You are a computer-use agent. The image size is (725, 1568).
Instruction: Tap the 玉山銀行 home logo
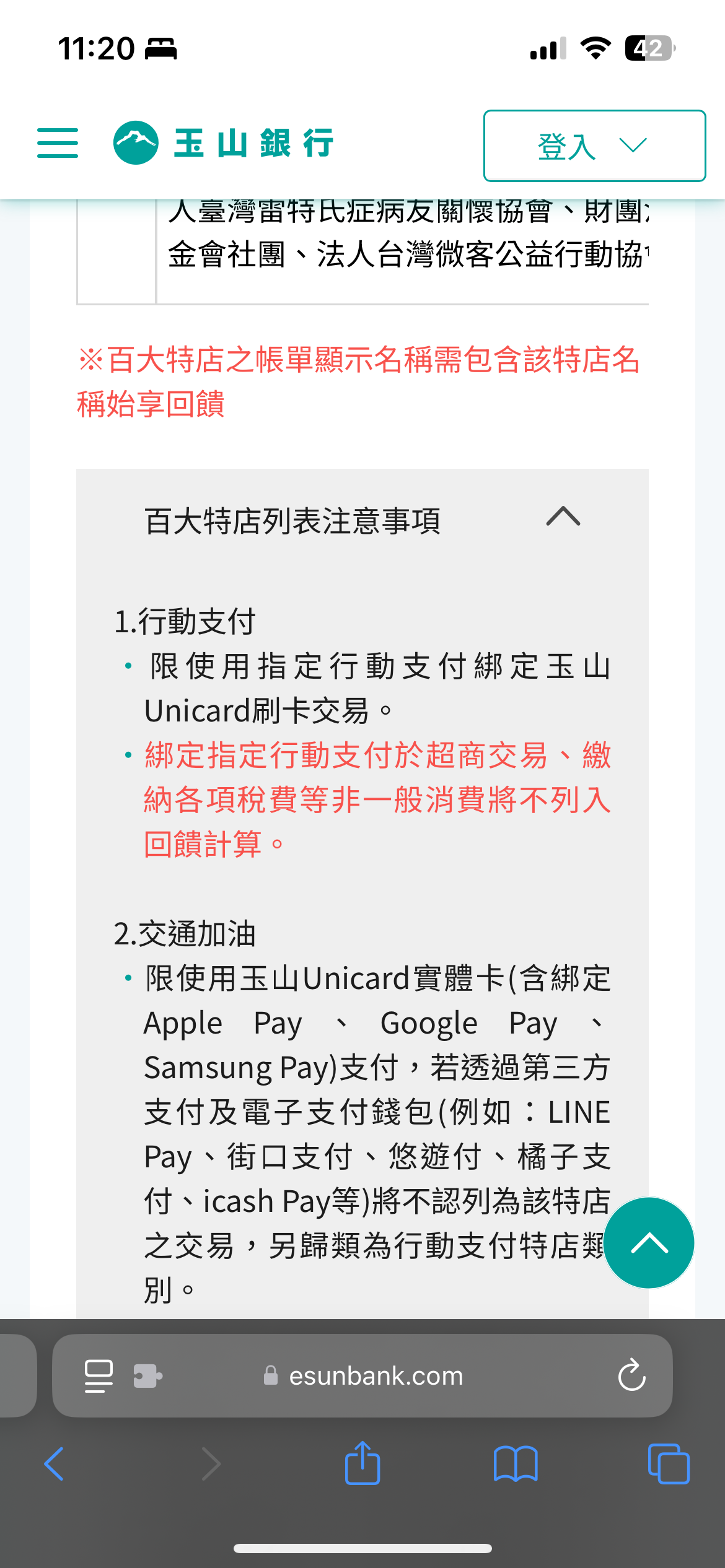click(224, 143)
